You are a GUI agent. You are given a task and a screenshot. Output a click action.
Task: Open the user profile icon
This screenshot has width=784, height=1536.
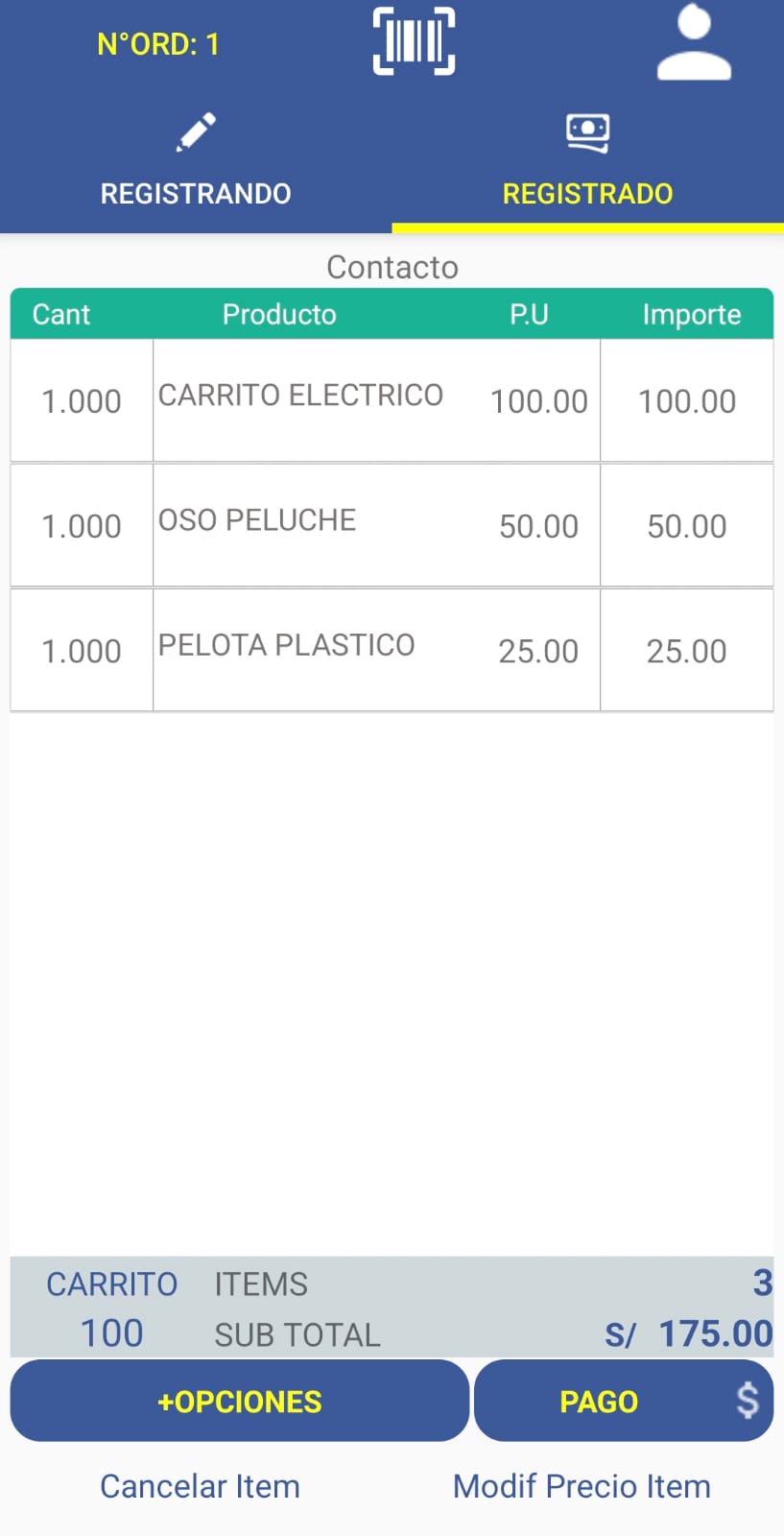[693, 40]
